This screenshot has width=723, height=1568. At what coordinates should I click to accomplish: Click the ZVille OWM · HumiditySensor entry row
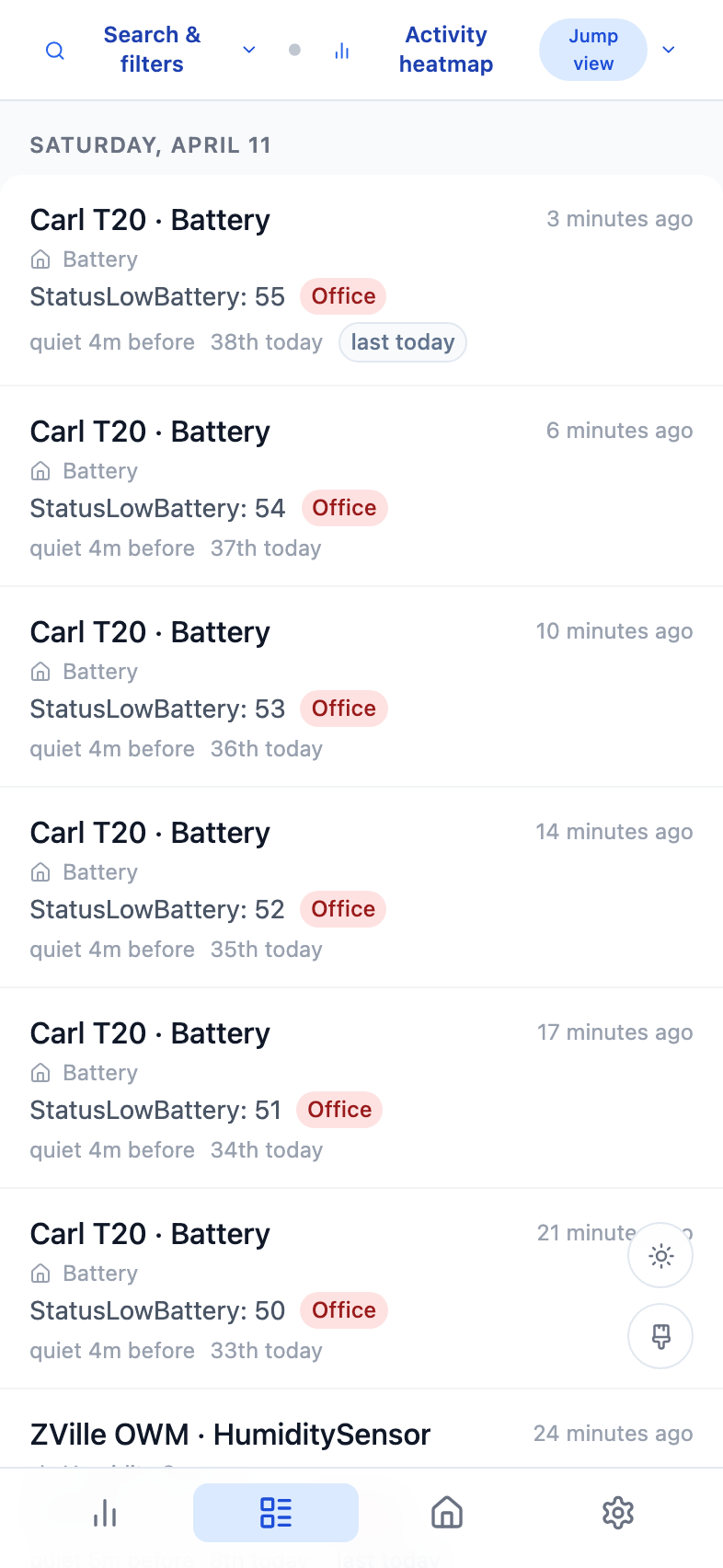pos(230,1434)
